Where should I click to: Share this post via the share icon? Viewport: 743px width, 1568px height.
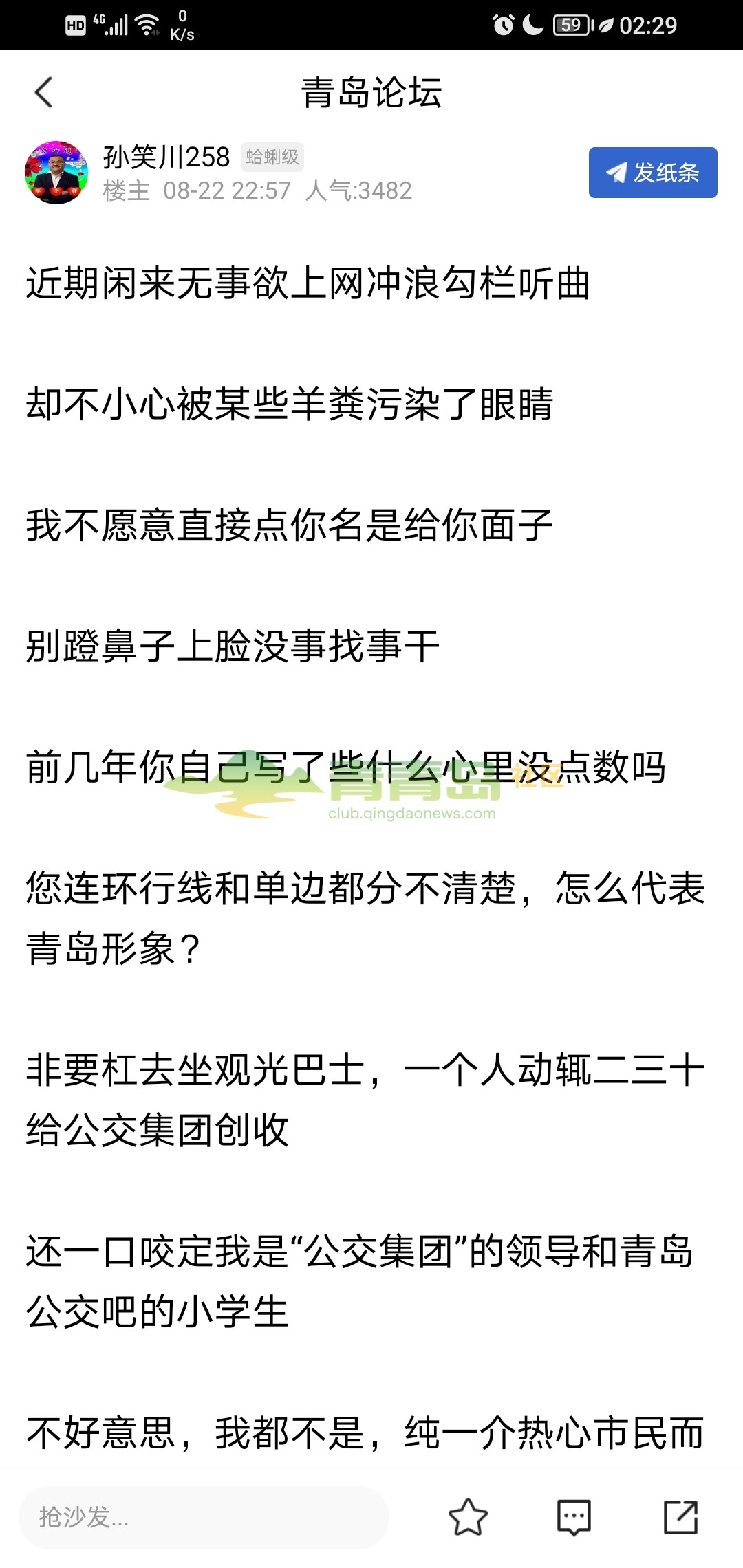680,1517
